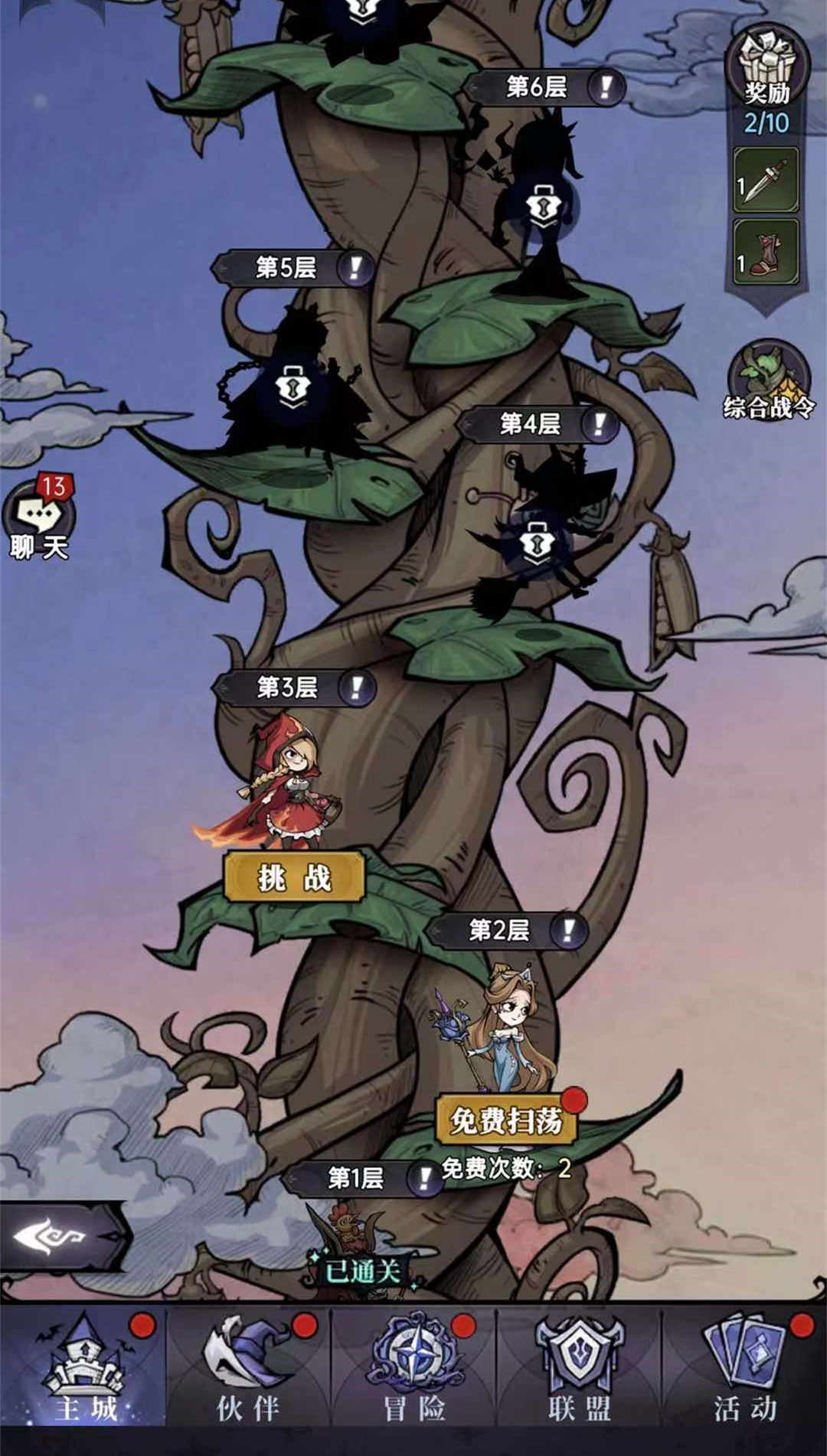Tap 免费扫荡 on floor 2
Image resolution: width=827 pixels, height=1456 pixels.
pyautogui.click(x=505, y=1121)
